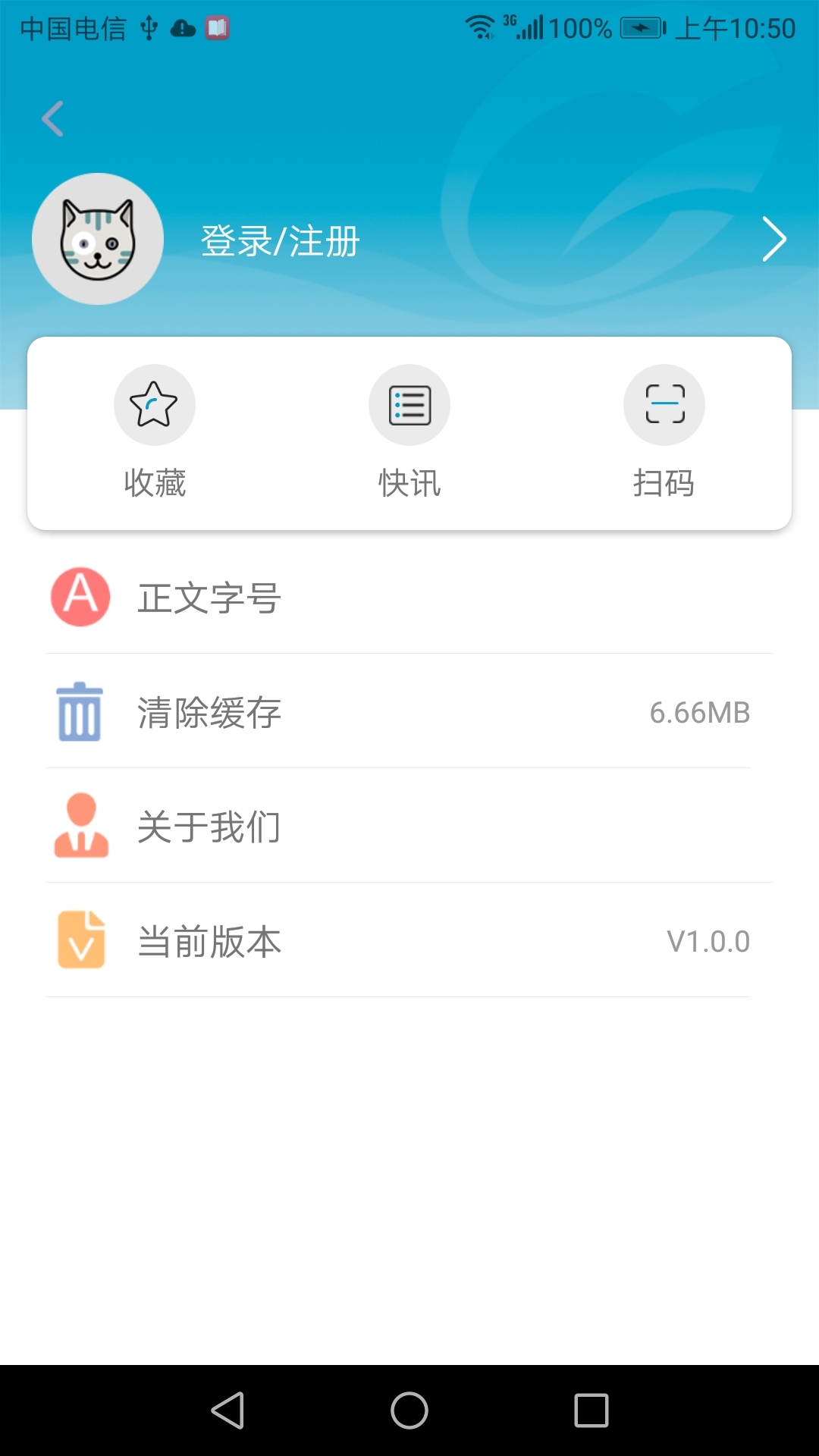Tap the battery indicator showing 100%
This screenshot has width=819, height=1456.
point(641,27)
